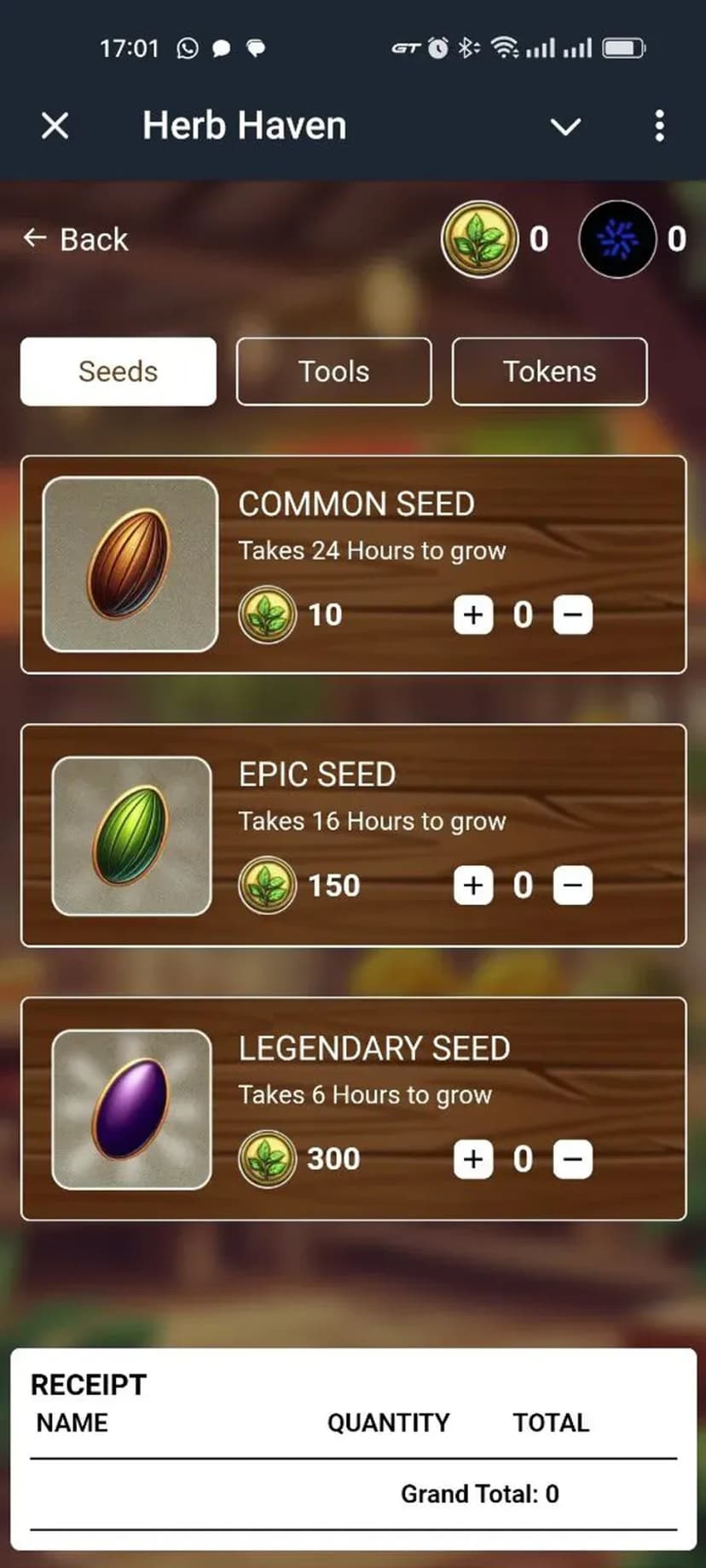Select the Seeds tab
This screenshot has height=1568, width=706.
point(119,372)
